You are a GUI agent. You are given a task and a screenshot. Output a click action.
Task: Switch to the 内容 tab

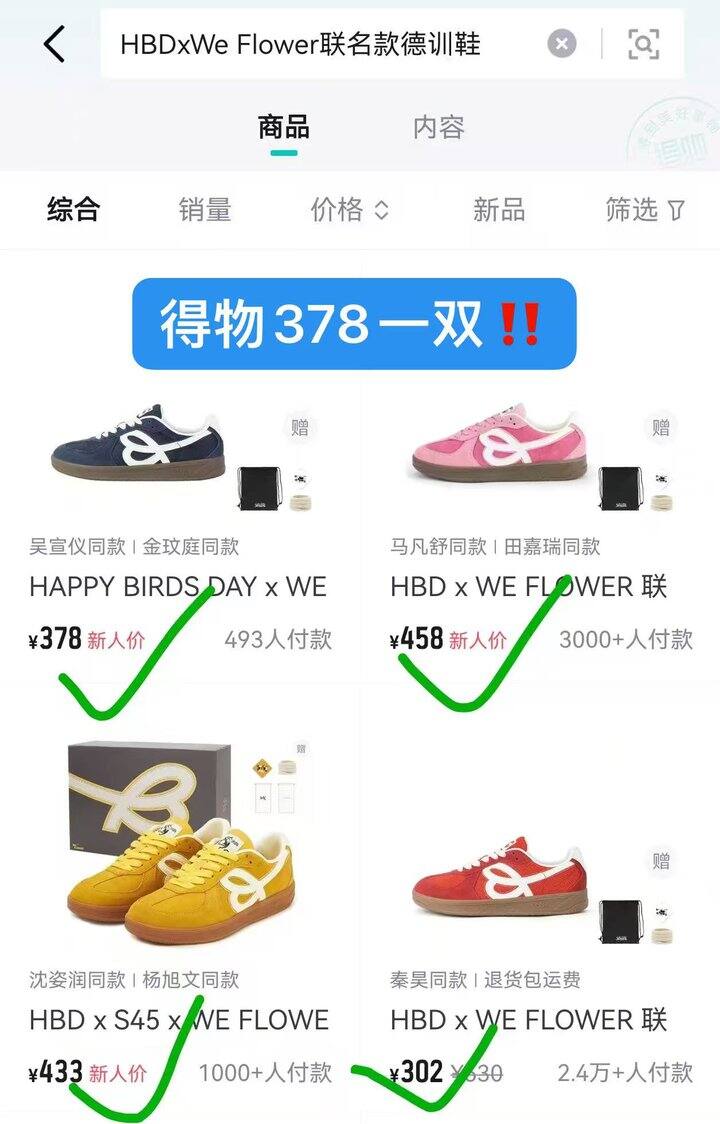438,128
